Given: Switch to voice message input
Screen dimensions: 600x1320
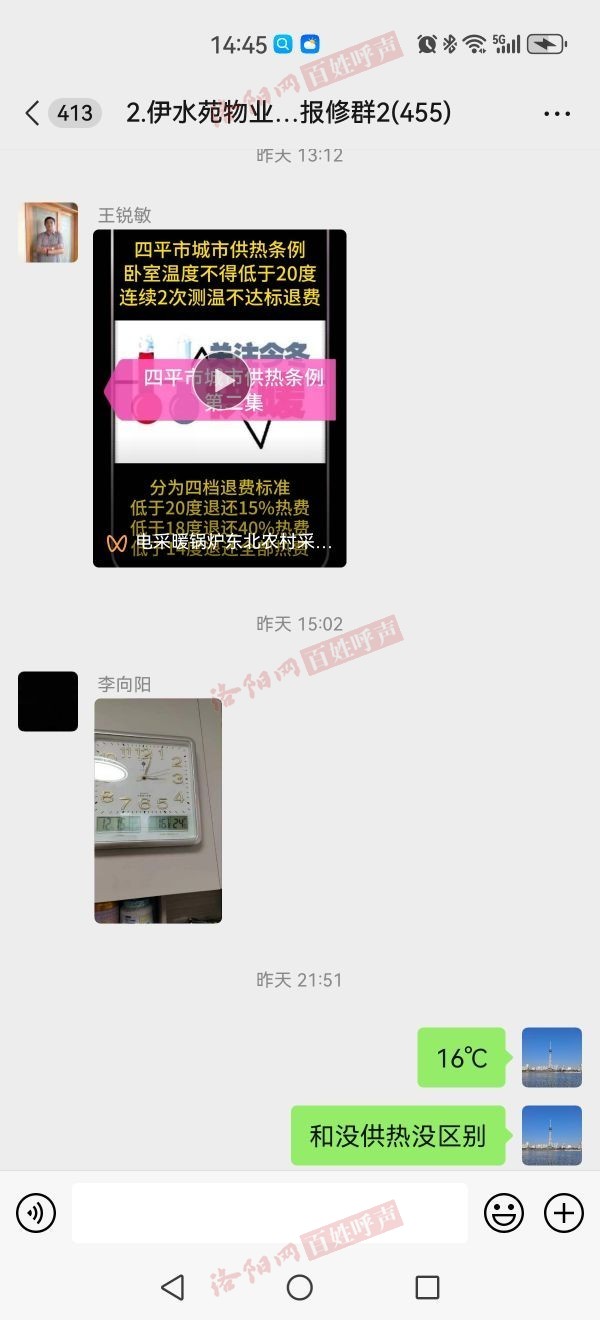Looking at the screenshot, I should pos(36,1213).
